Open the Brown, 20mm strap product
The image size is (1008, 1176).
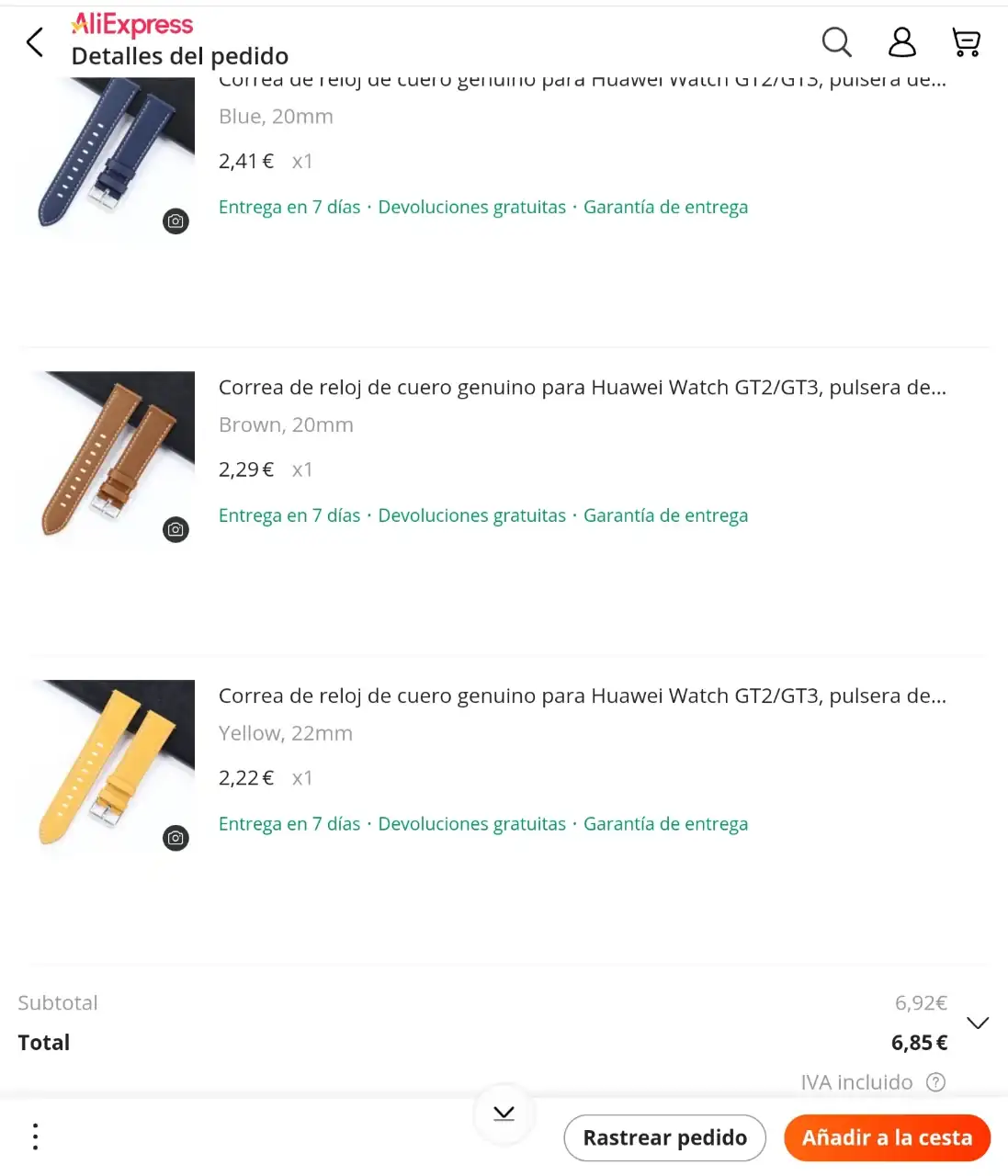[582, 388]
